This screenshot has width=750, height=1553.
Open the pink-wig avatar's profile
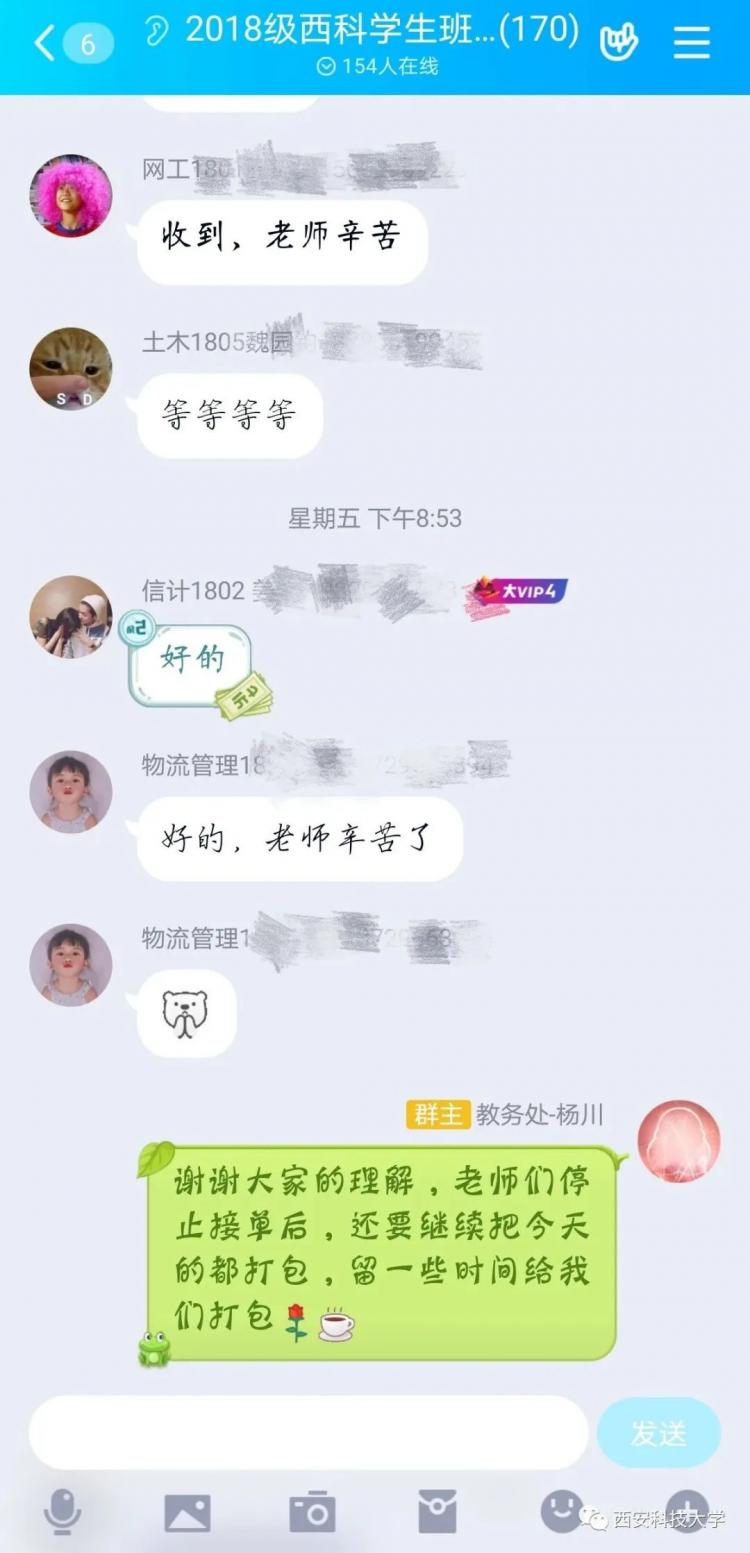(x=70, y=196)
